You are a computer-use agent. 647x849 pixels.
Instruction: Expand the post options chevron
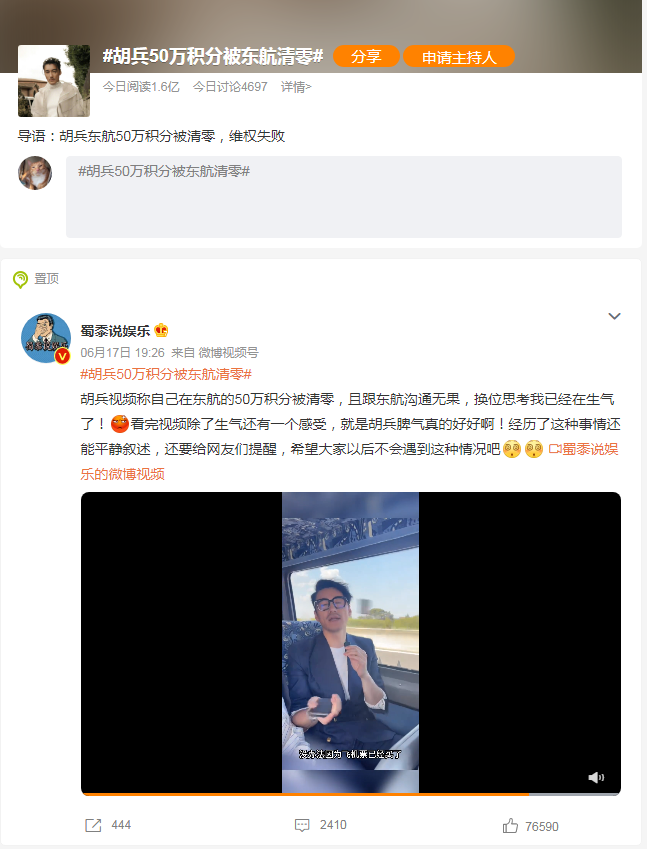coord(615,316)
